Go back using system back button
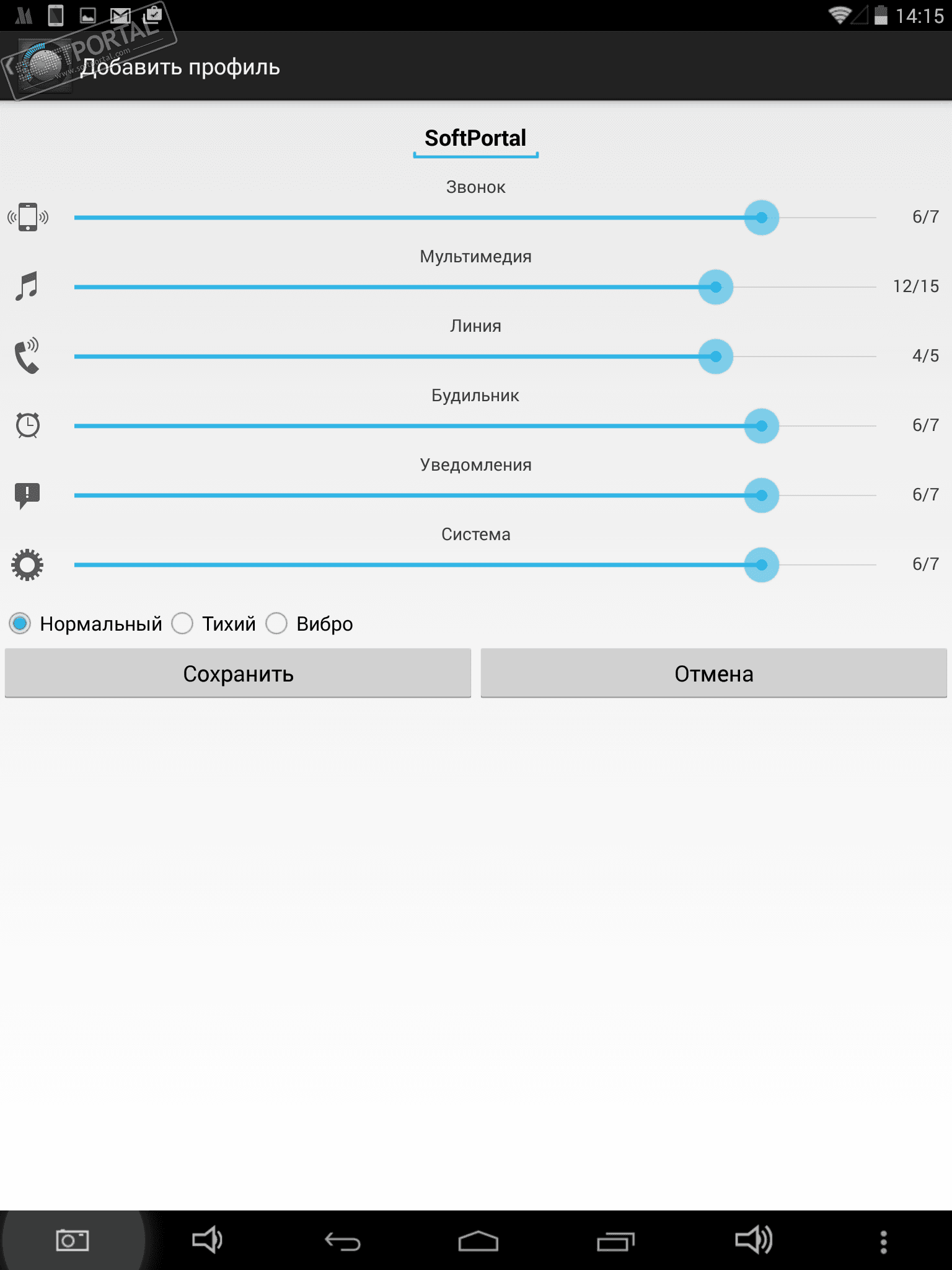 [343, 1241]
